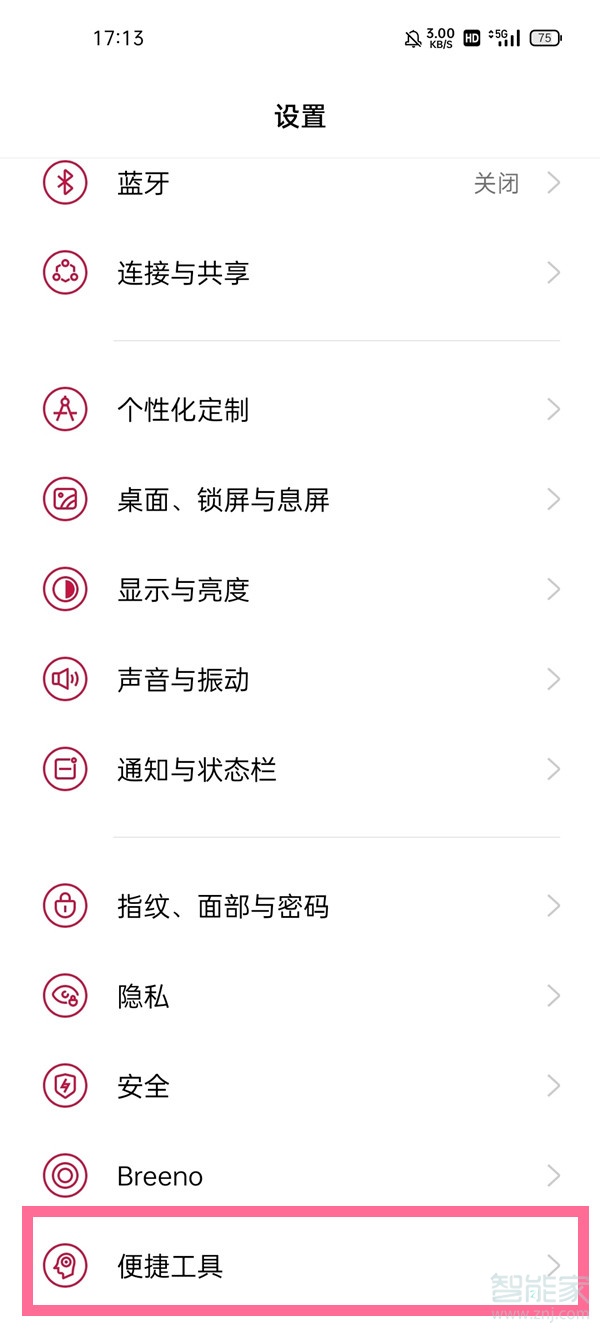Go to 隐私 settings
The height and width of the screenshot is (1333, 600).
point(300,996)
